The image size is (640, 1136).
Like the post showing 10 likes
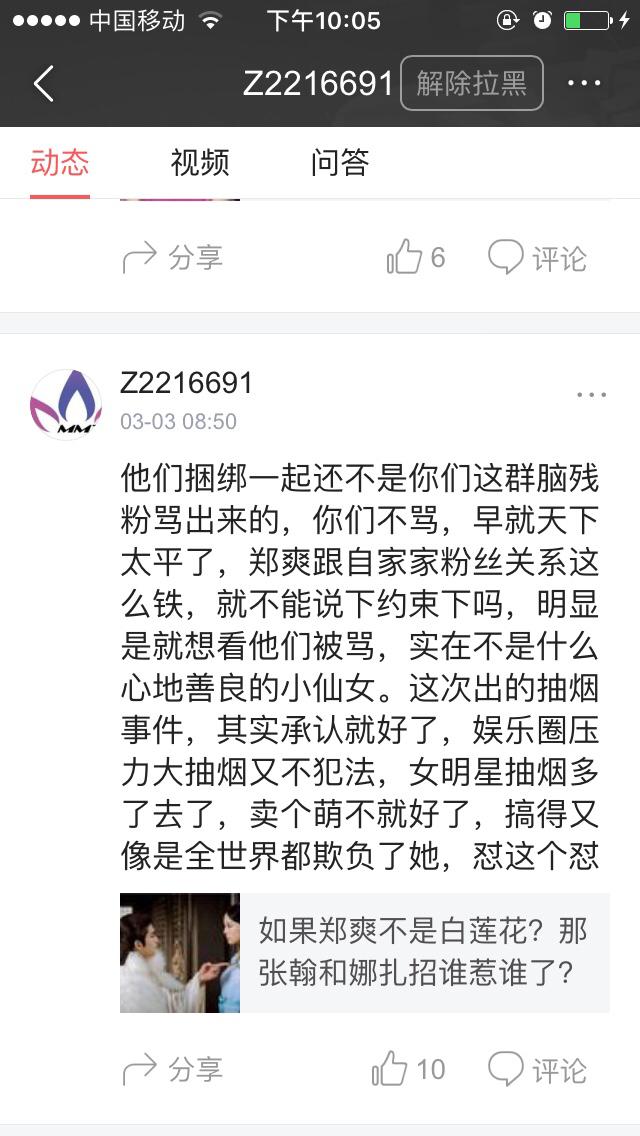click(408, 1070)
